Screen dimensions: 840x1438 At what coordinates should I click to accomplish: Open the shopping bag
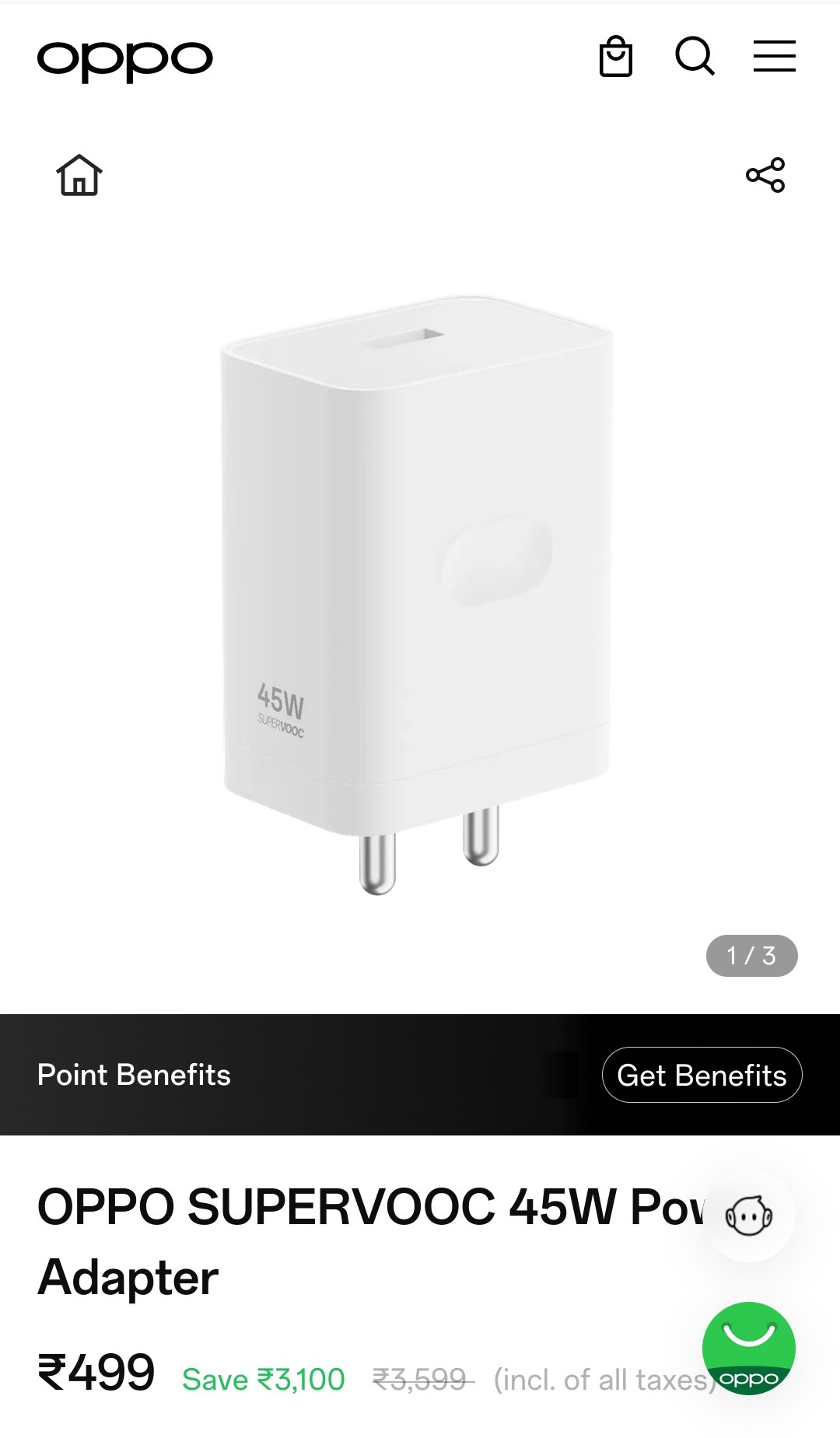coord(616,57)
